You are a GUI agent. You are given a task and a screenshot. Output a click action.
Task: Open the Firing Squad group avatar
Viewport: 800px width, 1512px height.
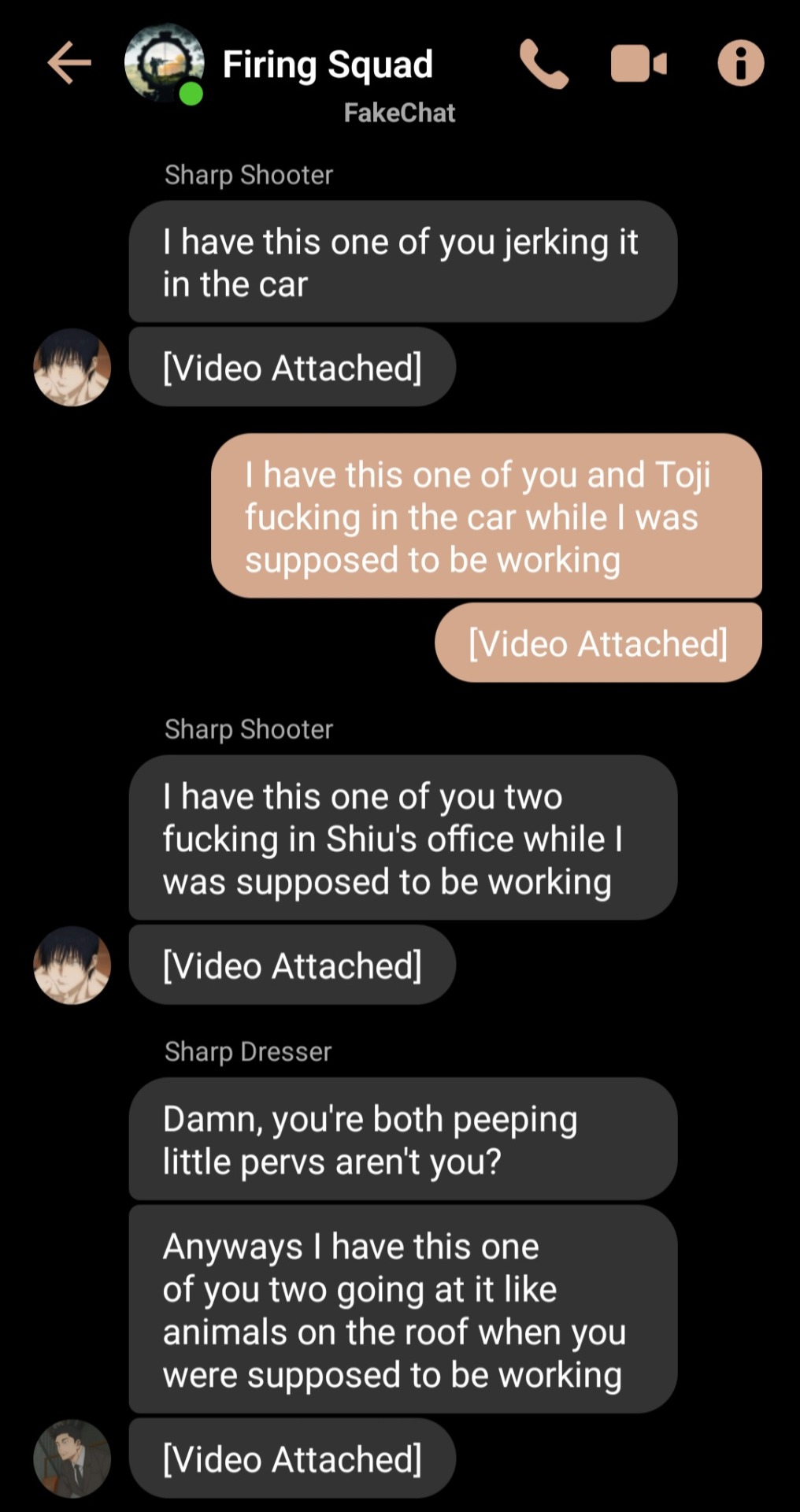click(164, 63)
